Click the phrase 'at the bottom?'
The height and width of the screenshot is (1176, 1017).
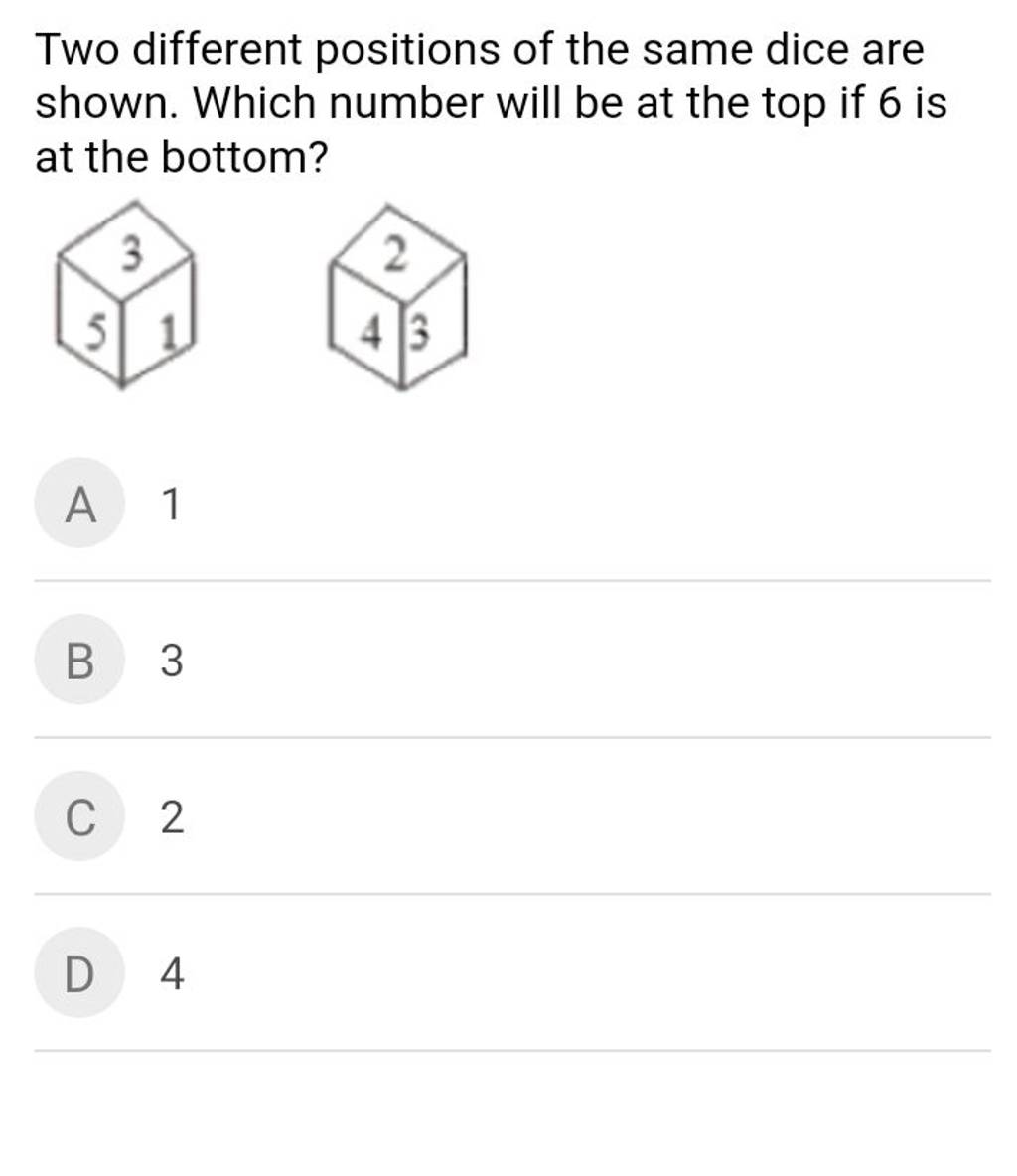(179, 157)
